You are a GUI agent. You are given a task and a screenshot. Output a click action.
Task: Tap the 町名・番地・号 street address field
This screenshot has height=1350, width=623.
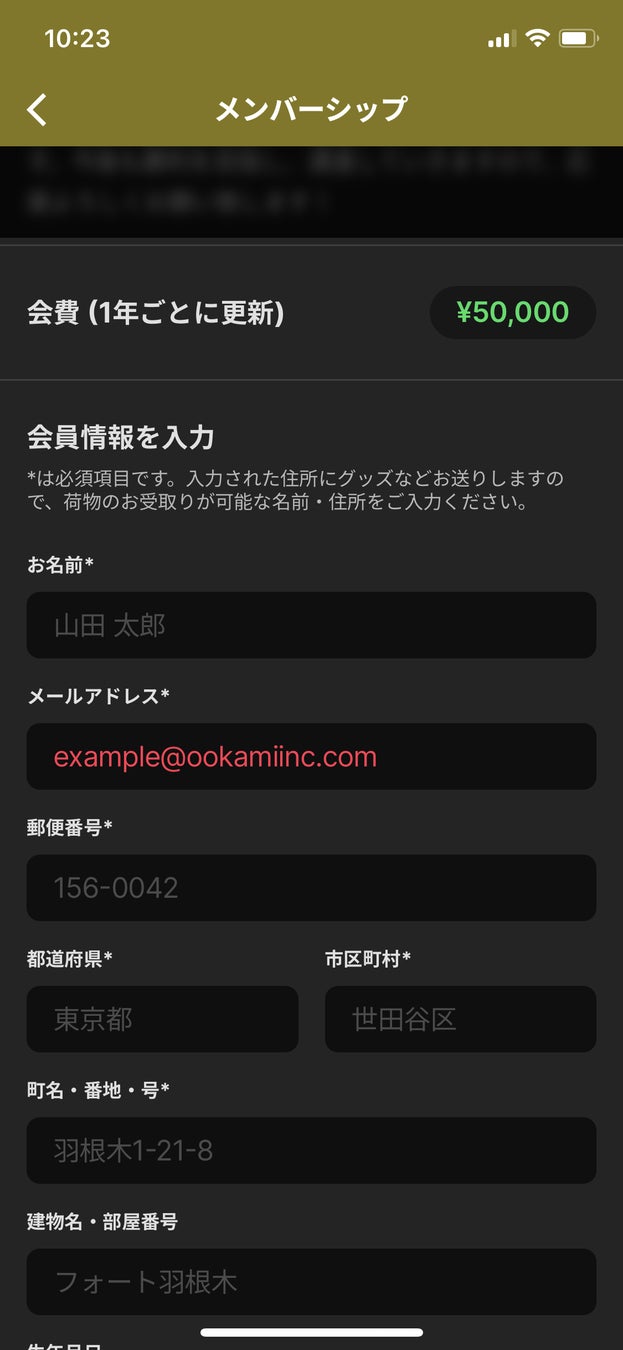[x=311, y=1150]
